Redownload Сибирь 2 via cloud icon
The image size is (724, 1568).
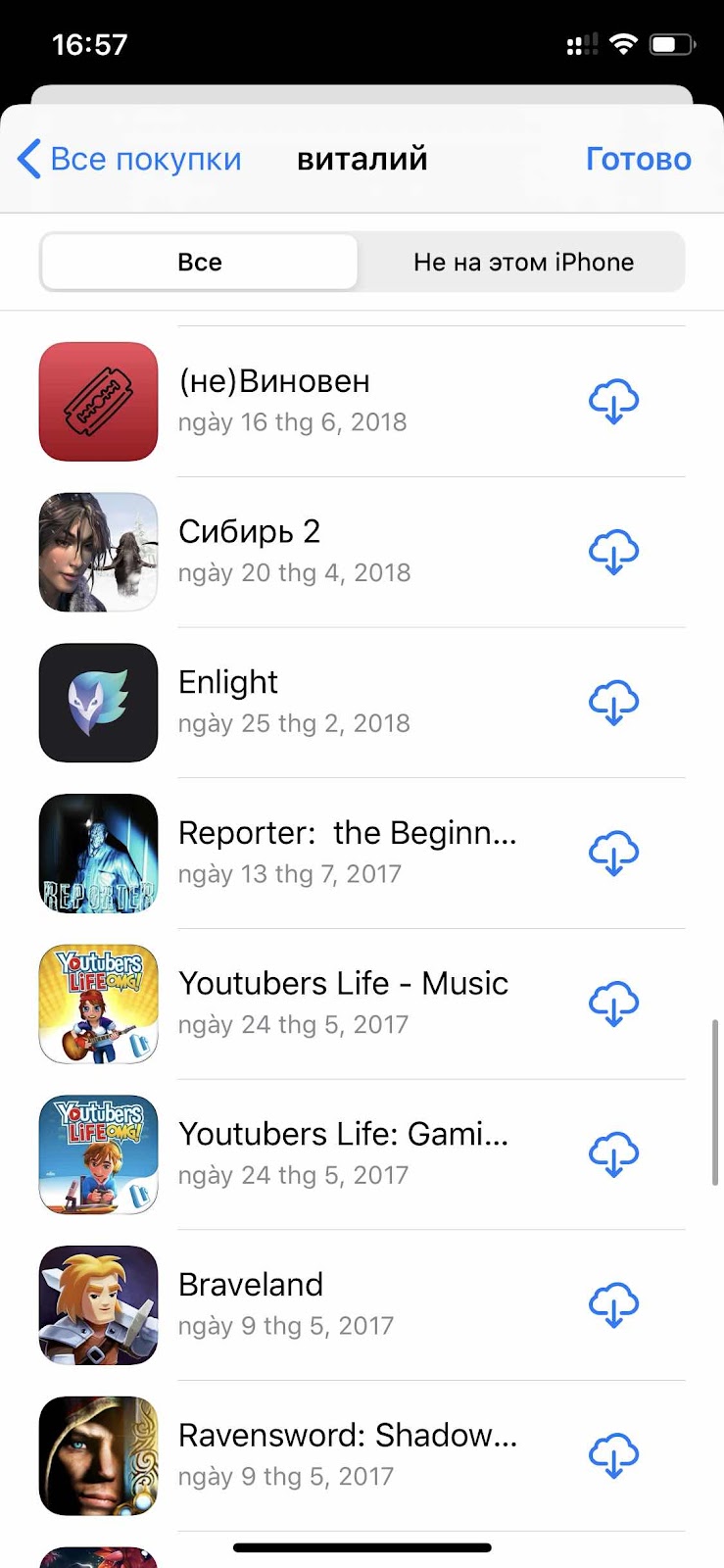(613, 553)
